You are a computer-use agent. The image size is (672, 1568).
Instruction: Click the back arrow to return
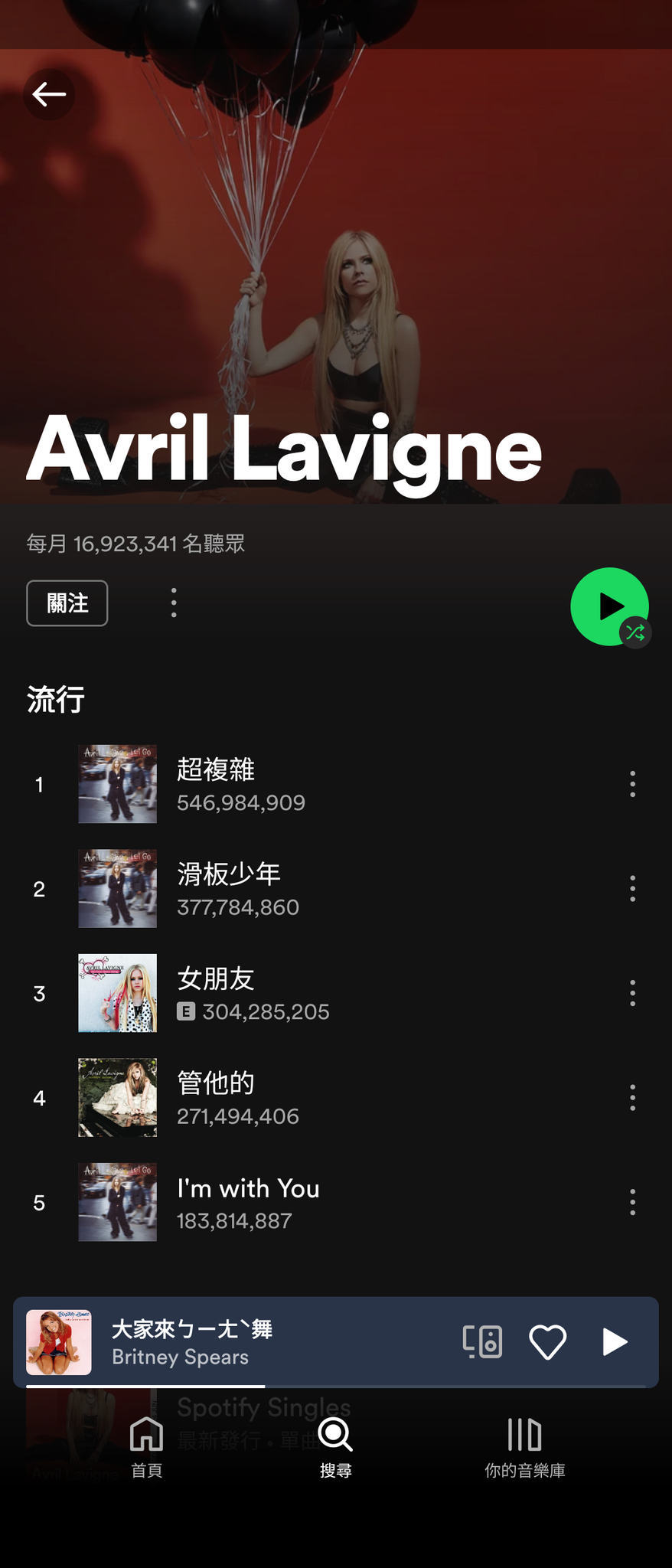point(49,94)
